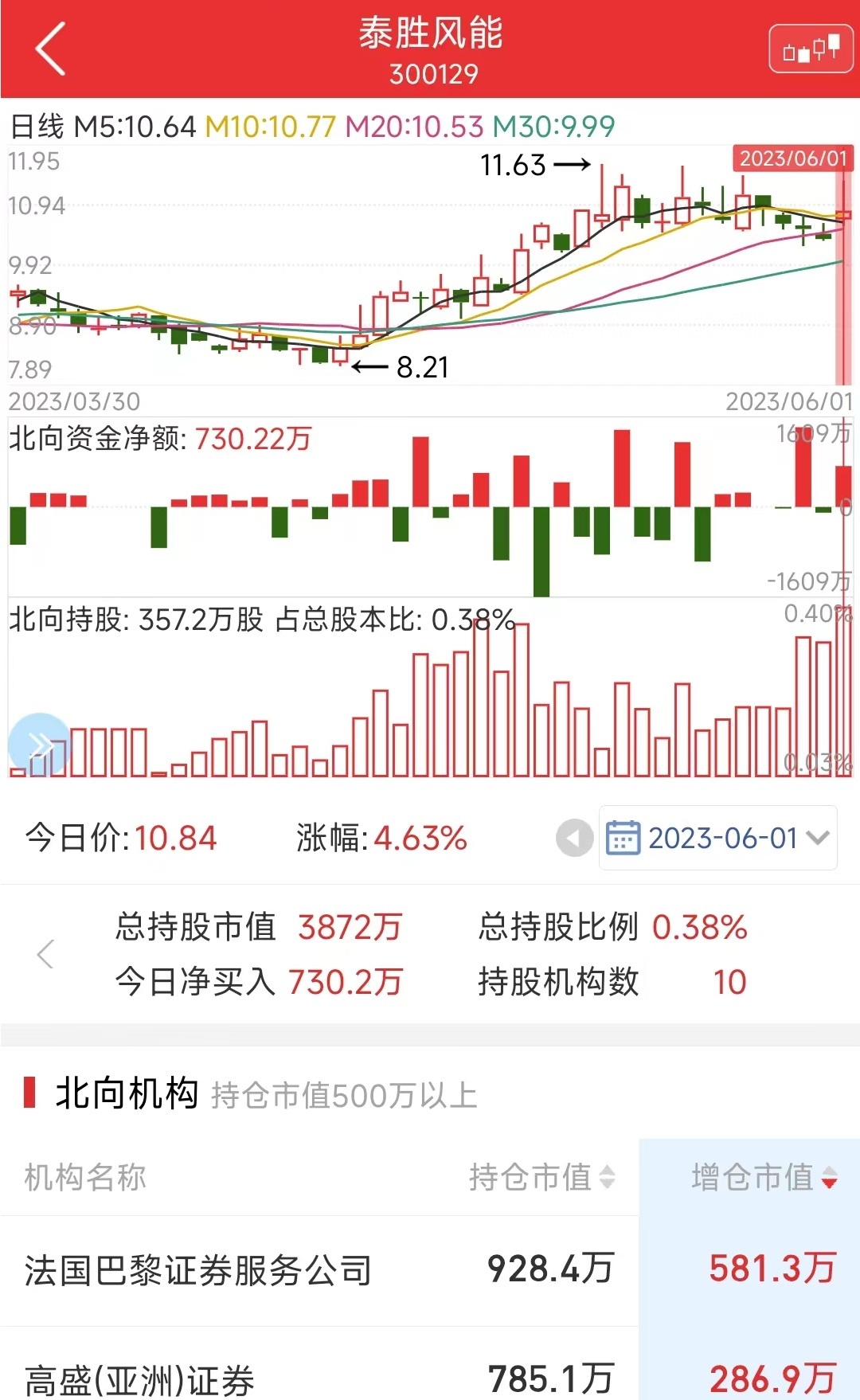This screenshot has width=860, height=1400.
Task: Open the candlestick chart view icon
Action: [811, 49]
